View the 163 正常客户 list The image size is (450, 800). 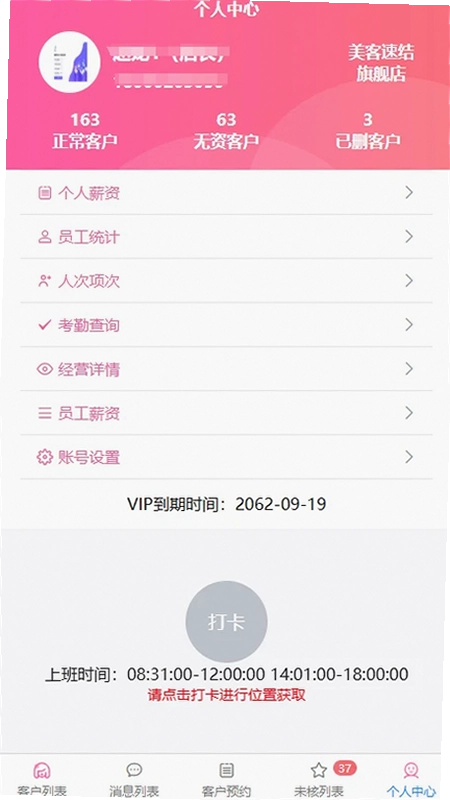85,131
